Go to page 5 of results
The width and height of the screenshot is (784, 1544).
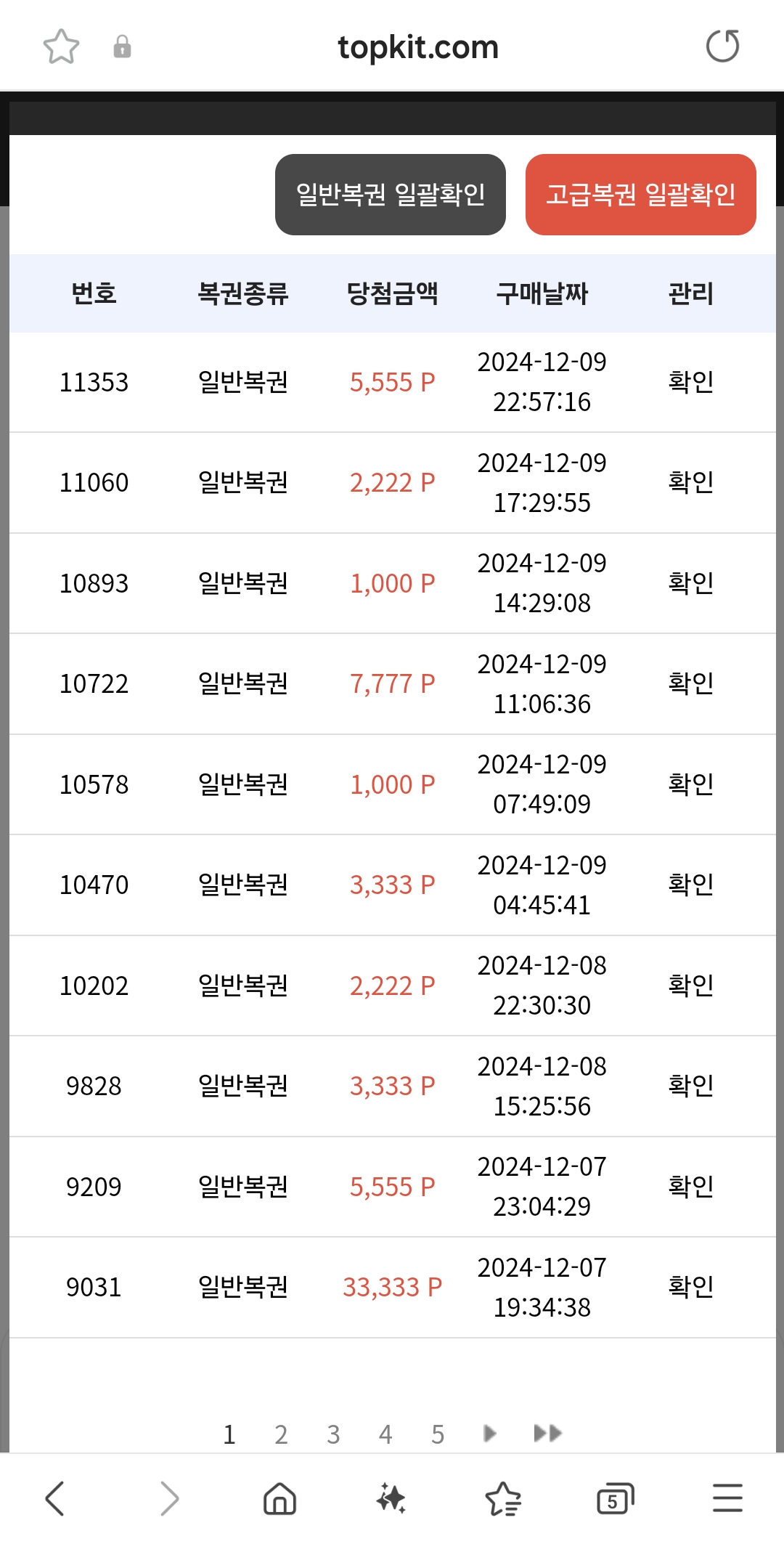click(438, 1434)
